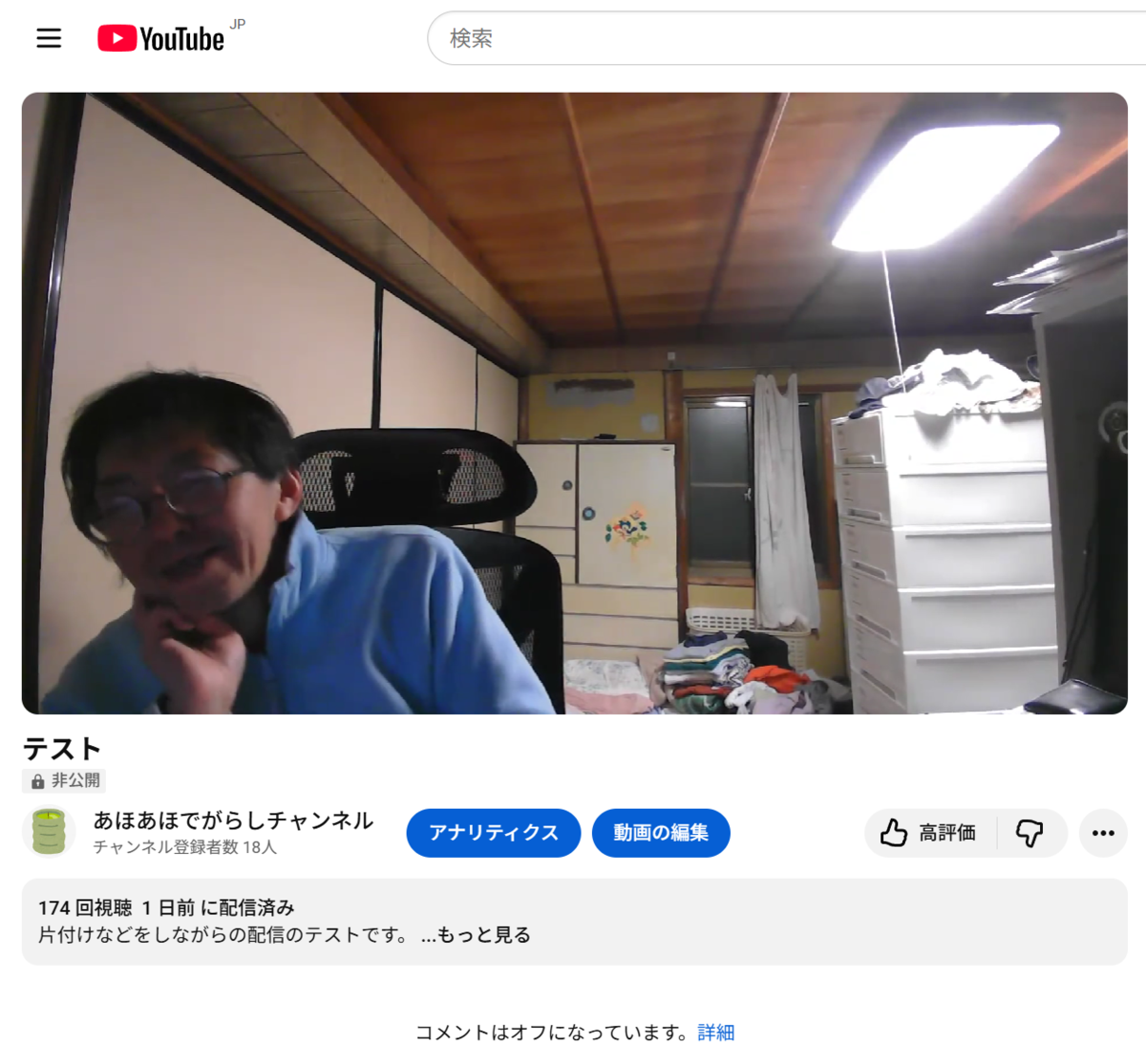Viewport: 1146px width, 1064px height.
Task: Dislike this video
Action: point(1029,833)
